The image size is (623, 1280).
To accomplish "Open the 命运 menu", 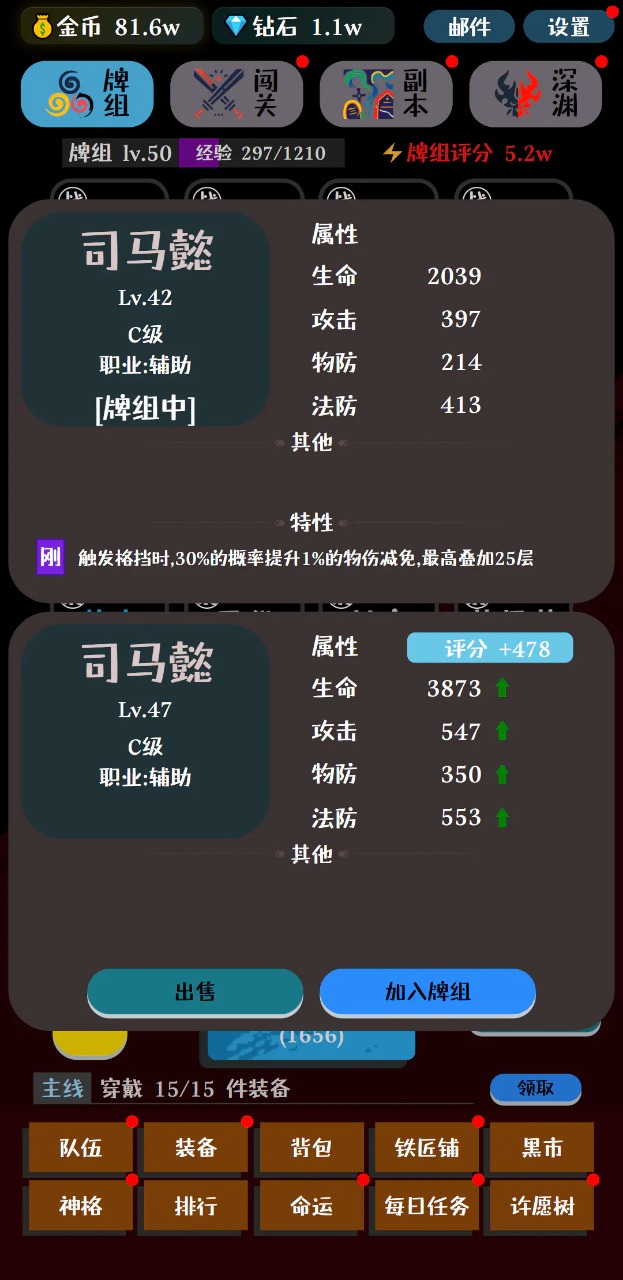I will tap(311, 1206).
